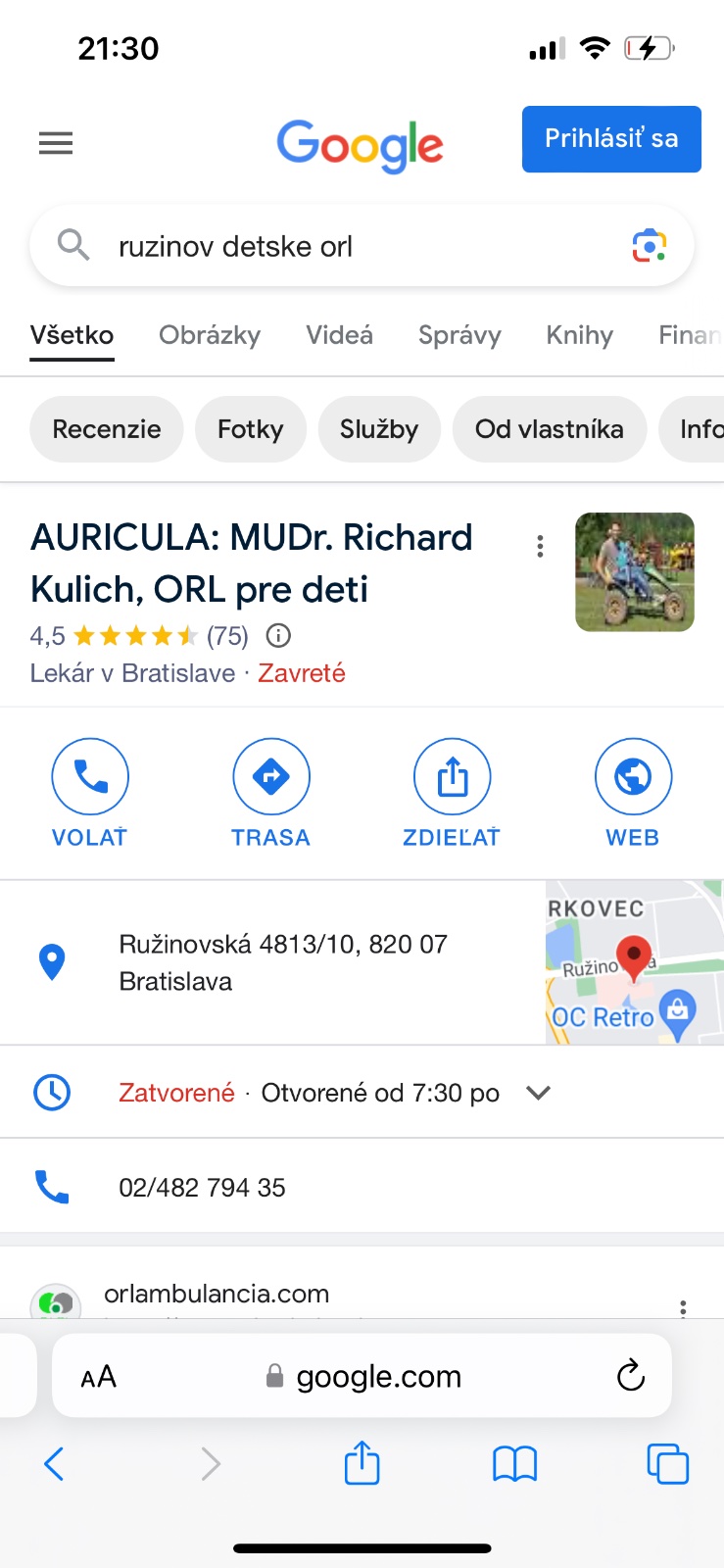724x1568 pixels.
Task: Open the Správy tab
Action: pyautogui.click(x=459, y=335)
